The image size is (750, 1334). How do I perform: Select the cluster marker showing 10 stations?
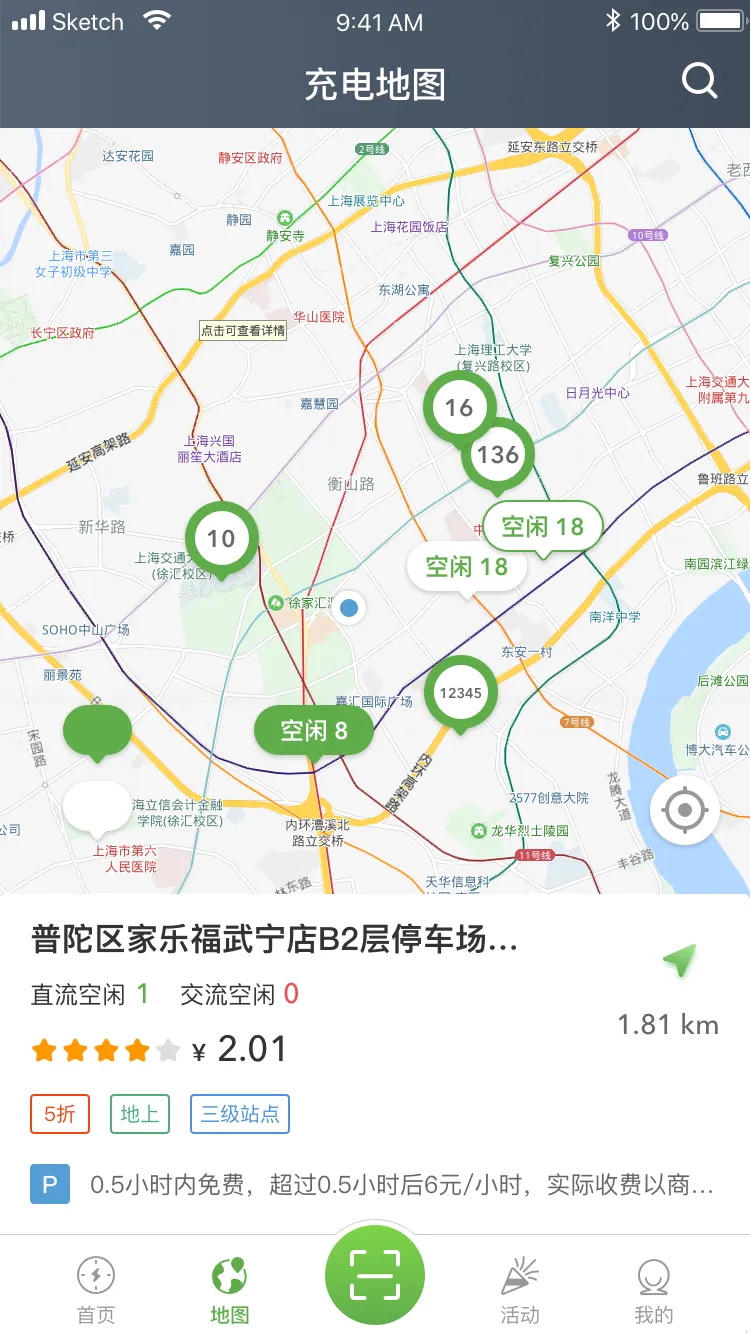coord(222,537)
